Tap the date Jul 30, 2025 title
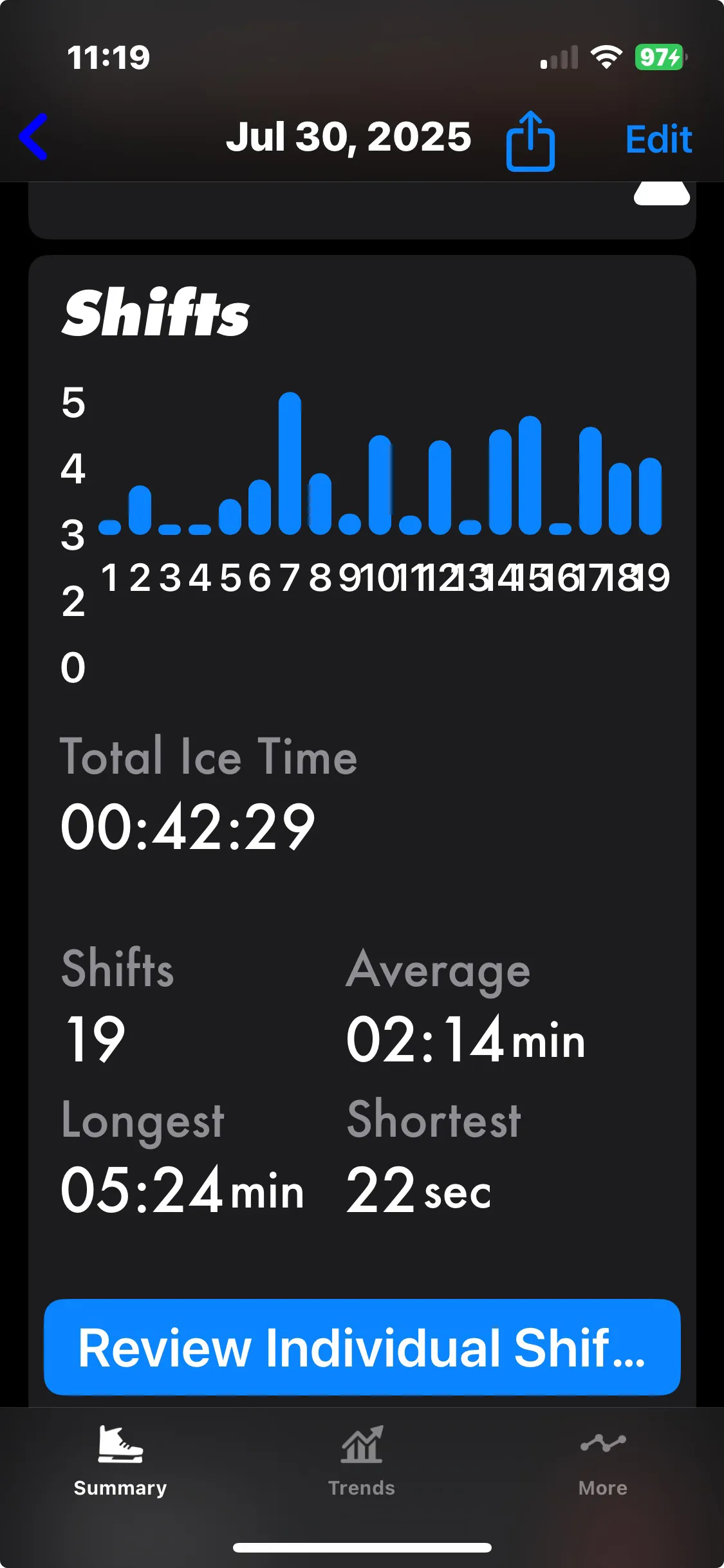This screenshot has width=724, height=1568. (x=349, y=138)
